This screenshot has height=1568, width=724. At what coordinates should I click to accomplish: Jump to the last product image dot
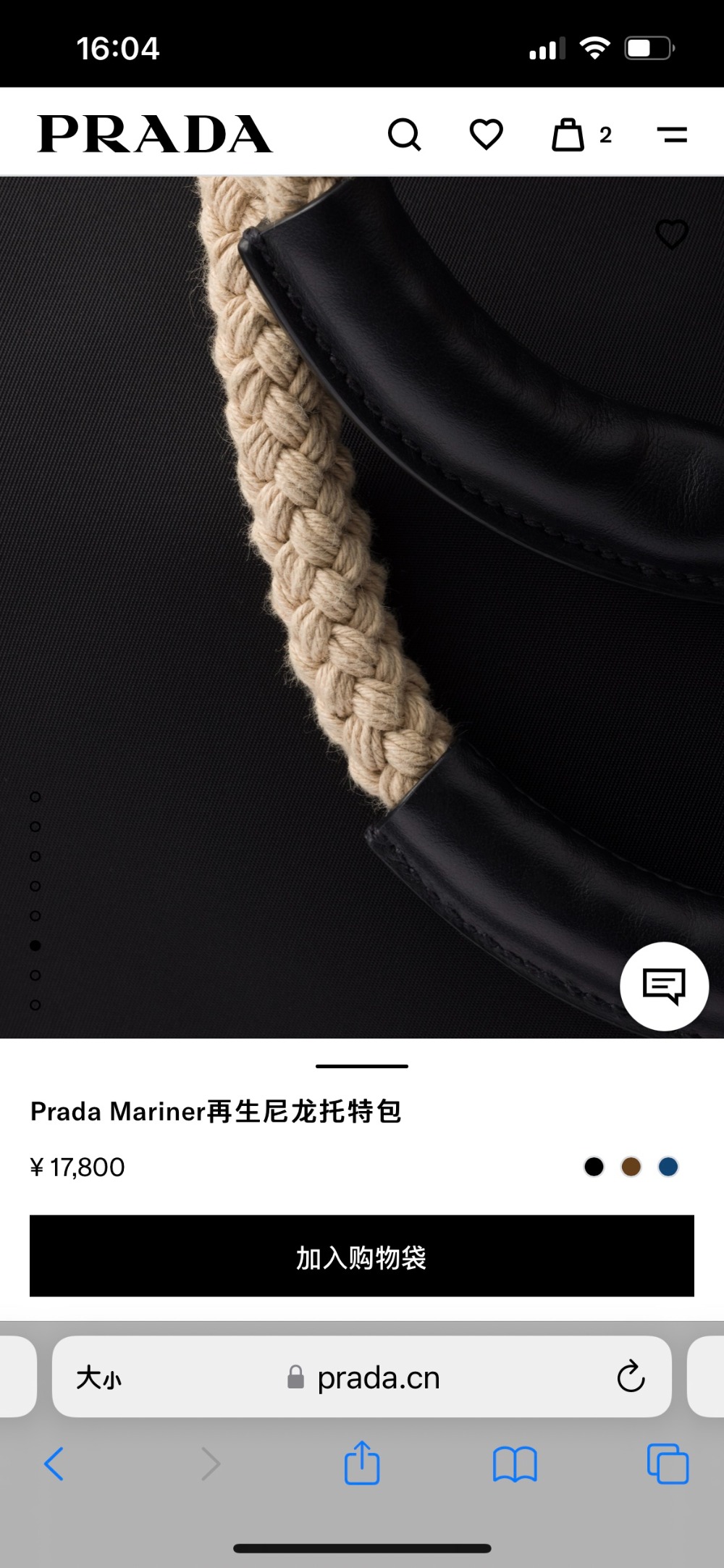click(35, 1005)
